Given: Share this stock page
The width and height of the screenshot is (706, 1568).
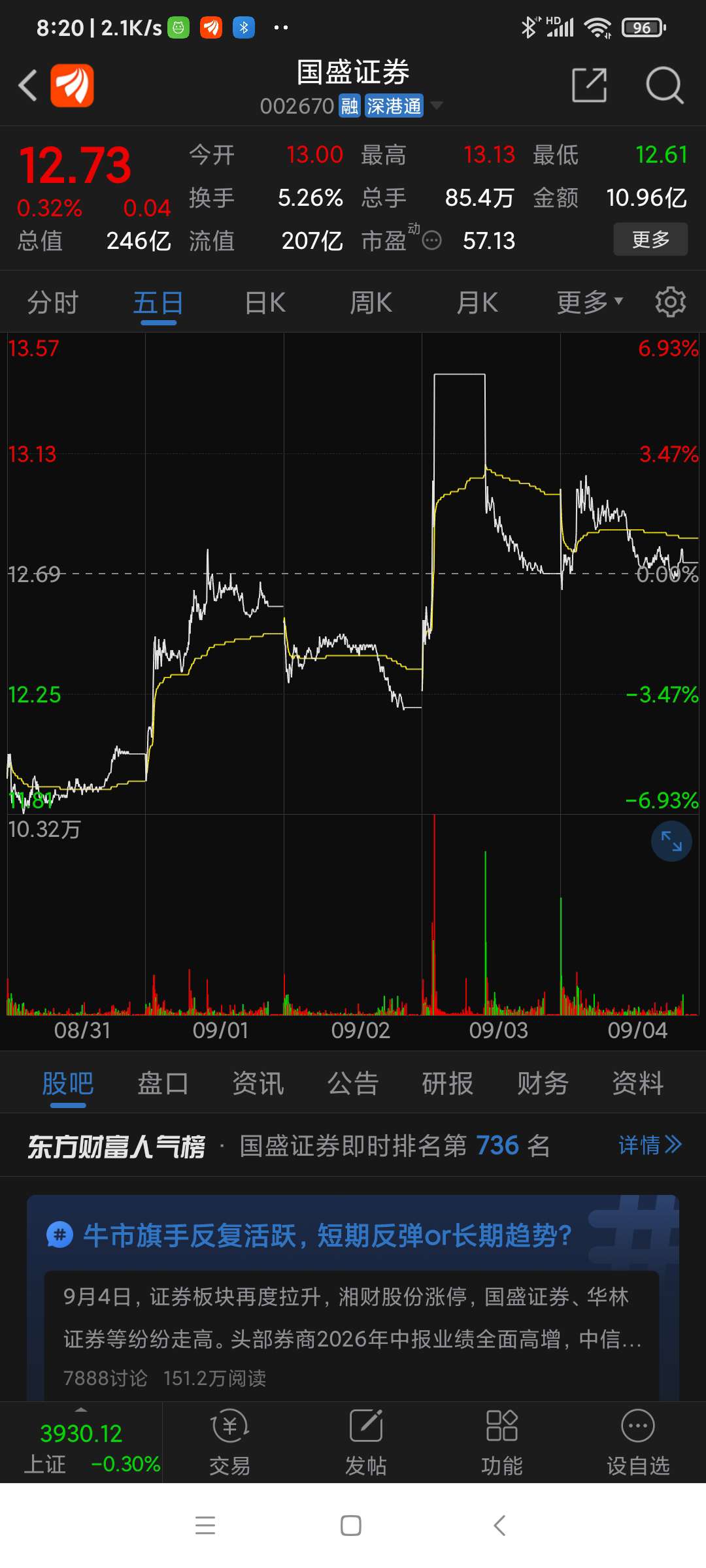Looking at the screenshot, I should [589, 85].
